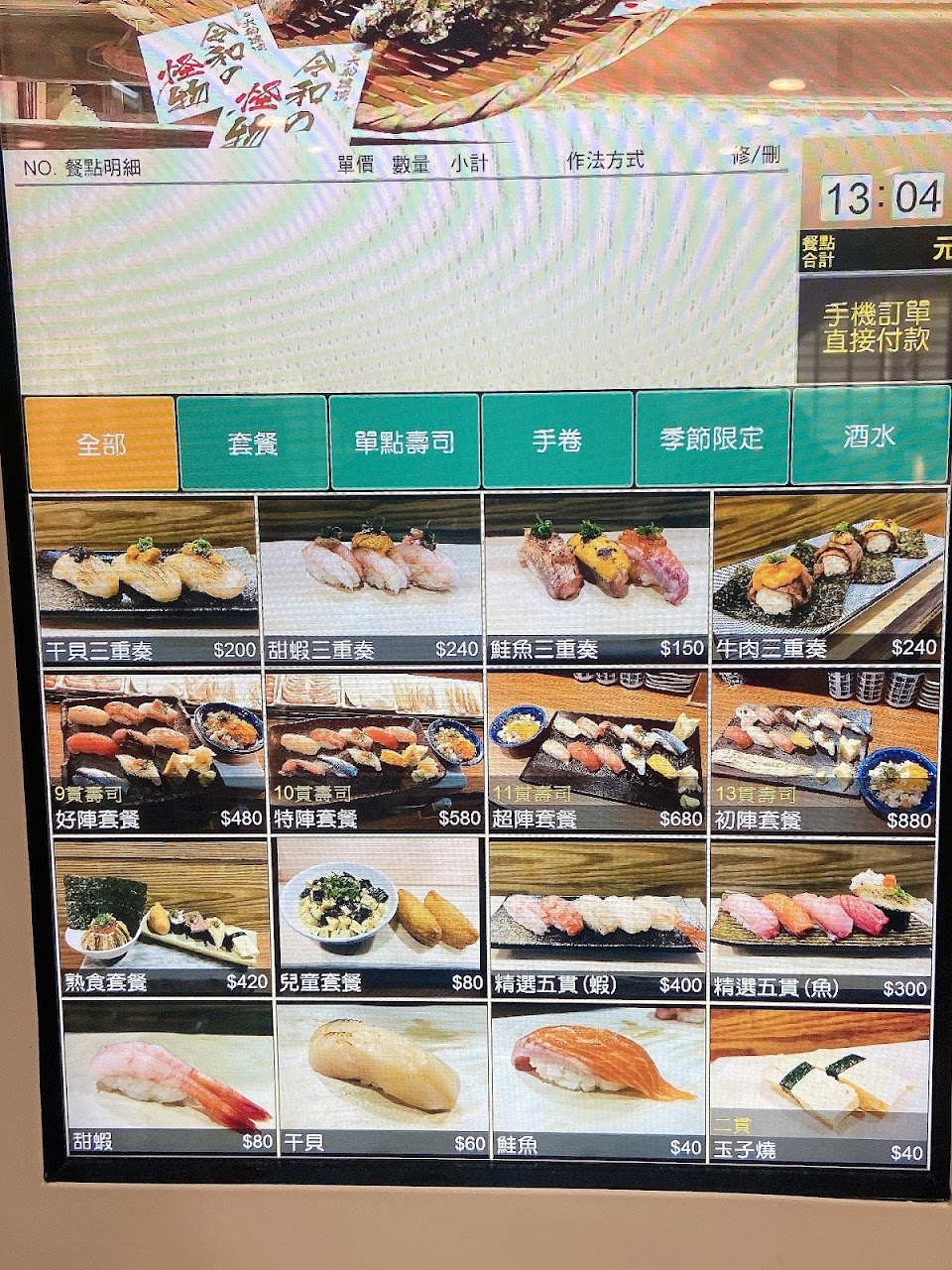The width and height of the screenshot is (952, 1270).
Task: Select the 特陣套餐 10-piece set
Action: (x=375, y=754)
